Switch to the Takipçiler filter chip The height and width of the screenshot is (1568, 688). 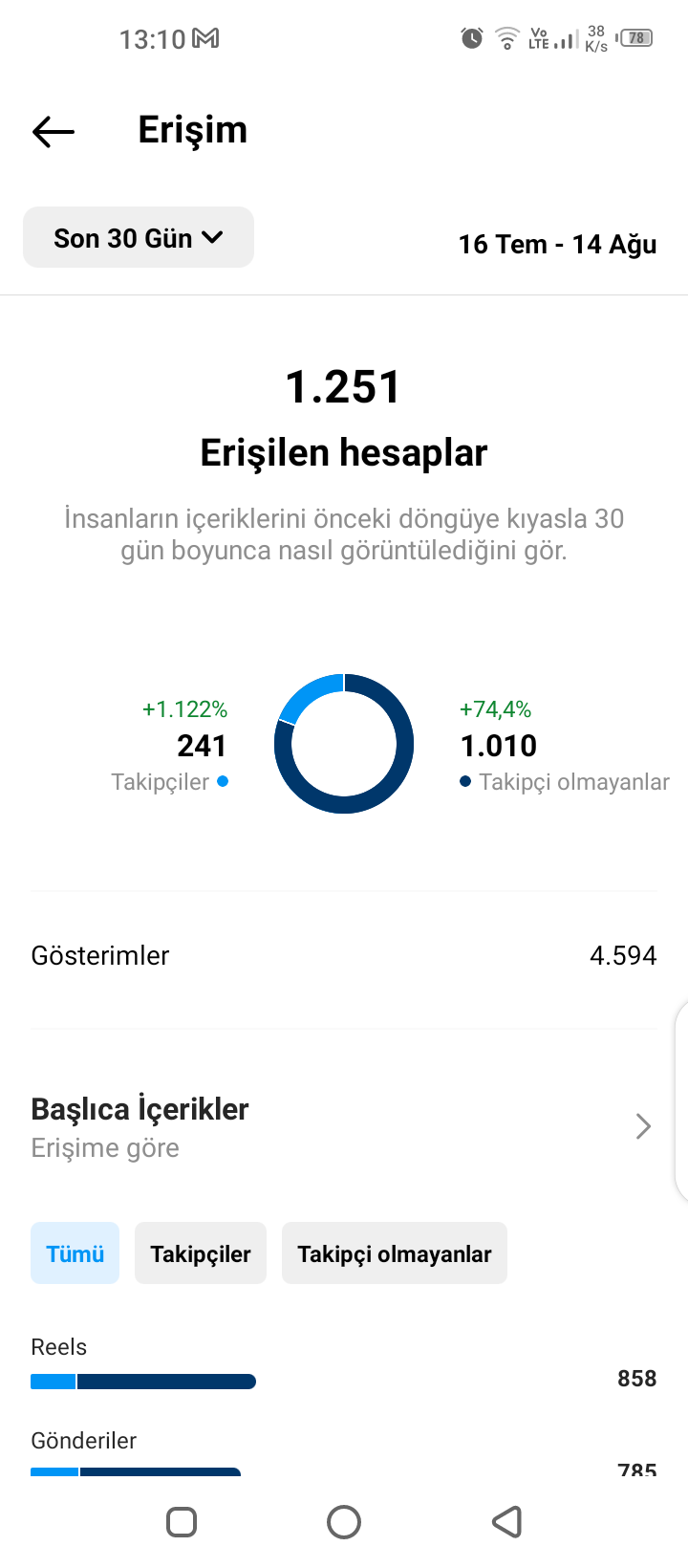coord(201,1253)
